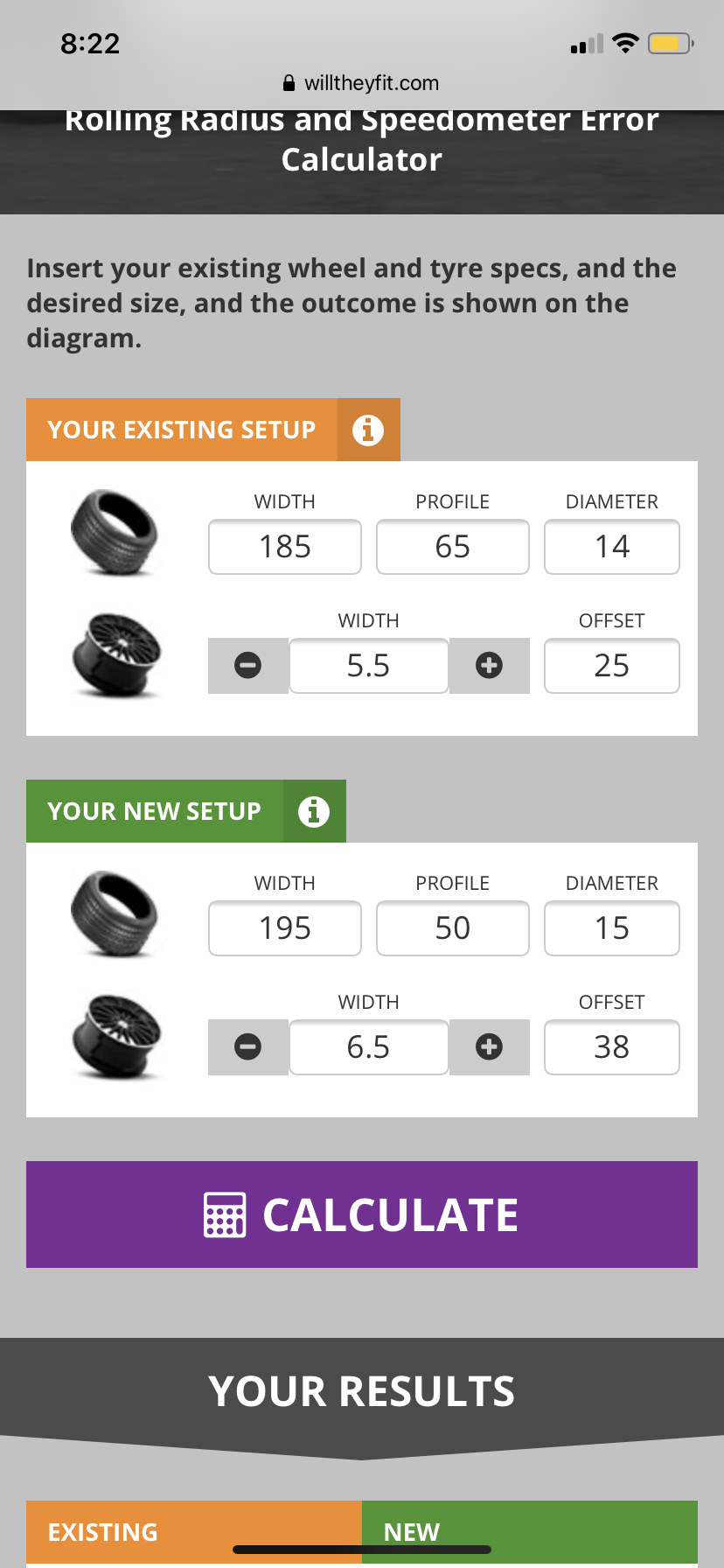Image resolution: width=724 pixels, height=1568 pixels.
Task: Tap the purple Calculate button
Action: 362,1214
